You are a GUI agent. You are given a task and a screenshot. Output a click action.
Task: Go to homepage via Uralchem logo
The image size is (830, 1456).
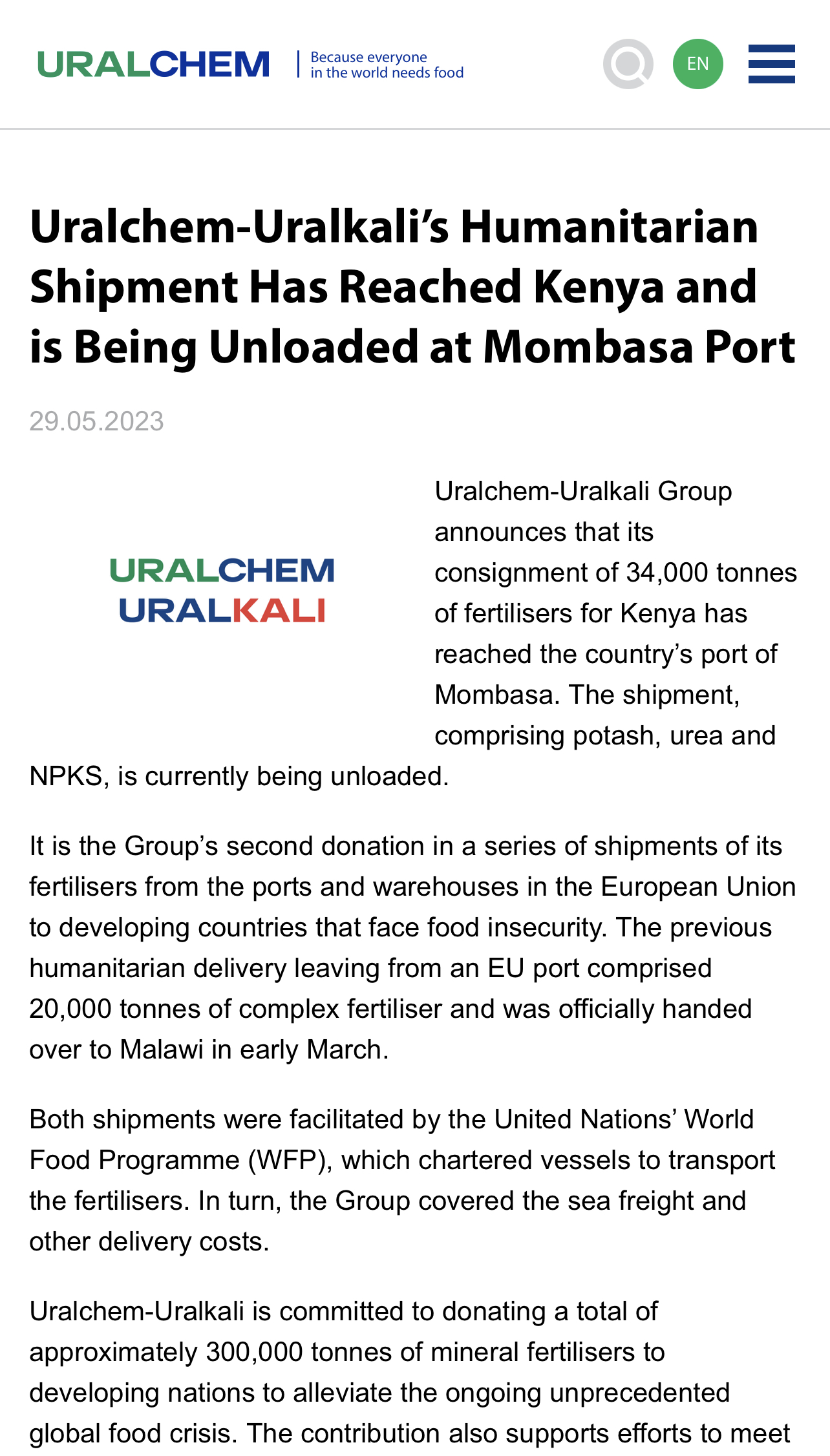click(x=154, y=64)
